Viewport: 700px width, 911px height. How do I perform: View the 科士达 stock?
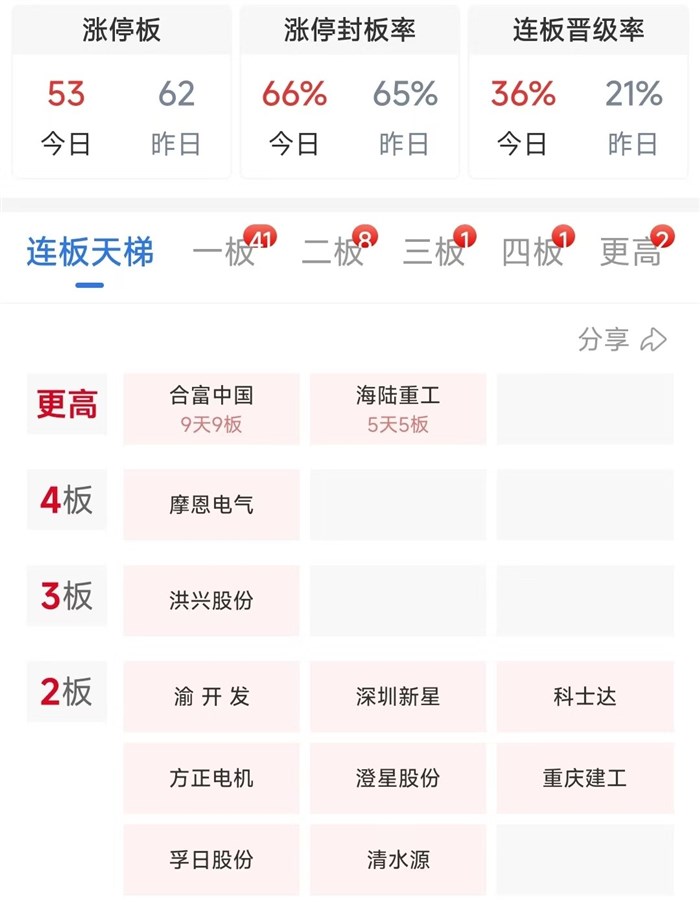[x=585, y=696]
